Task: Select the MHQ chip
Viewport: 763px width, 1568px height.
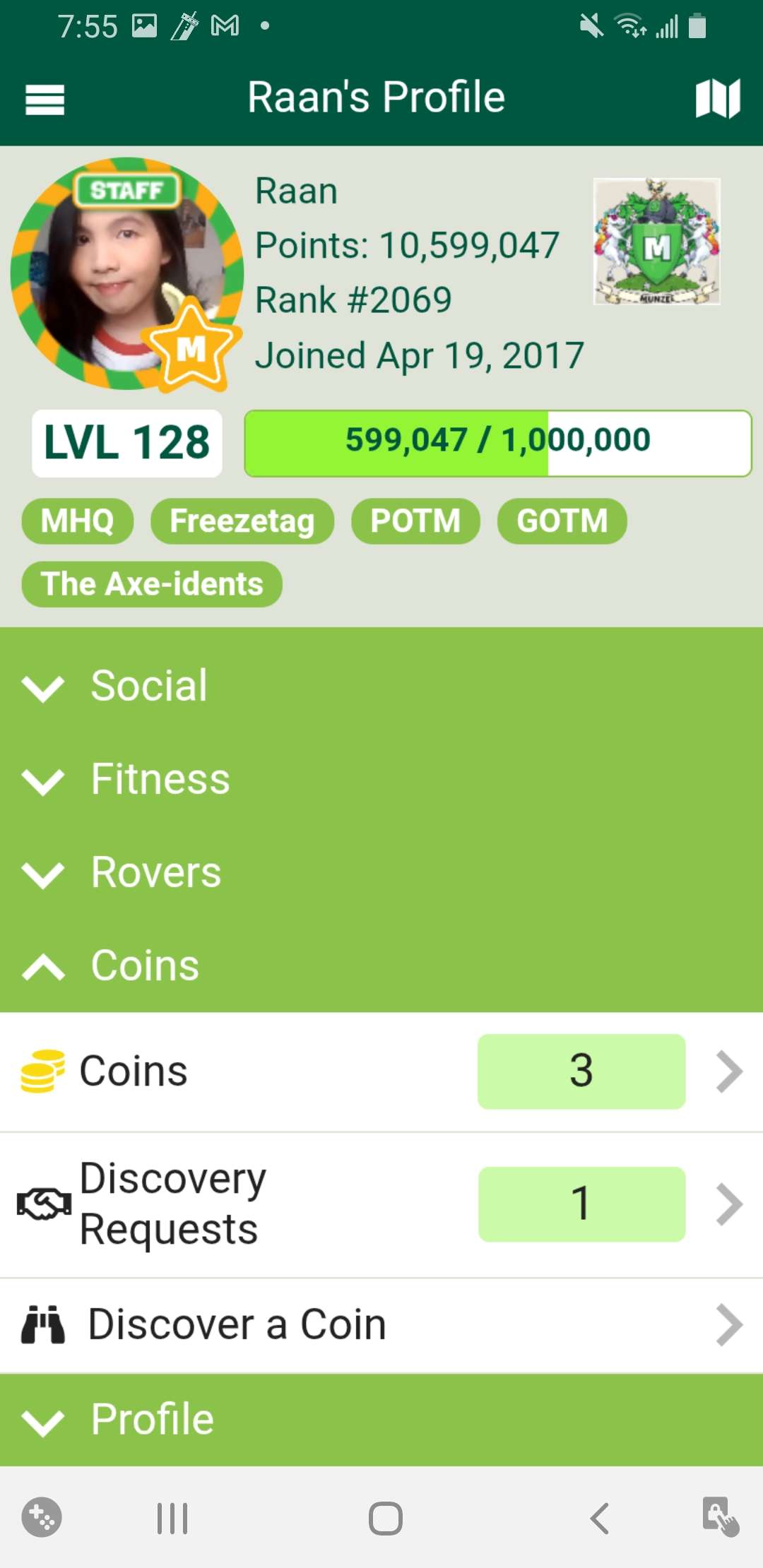Action: 78,521
